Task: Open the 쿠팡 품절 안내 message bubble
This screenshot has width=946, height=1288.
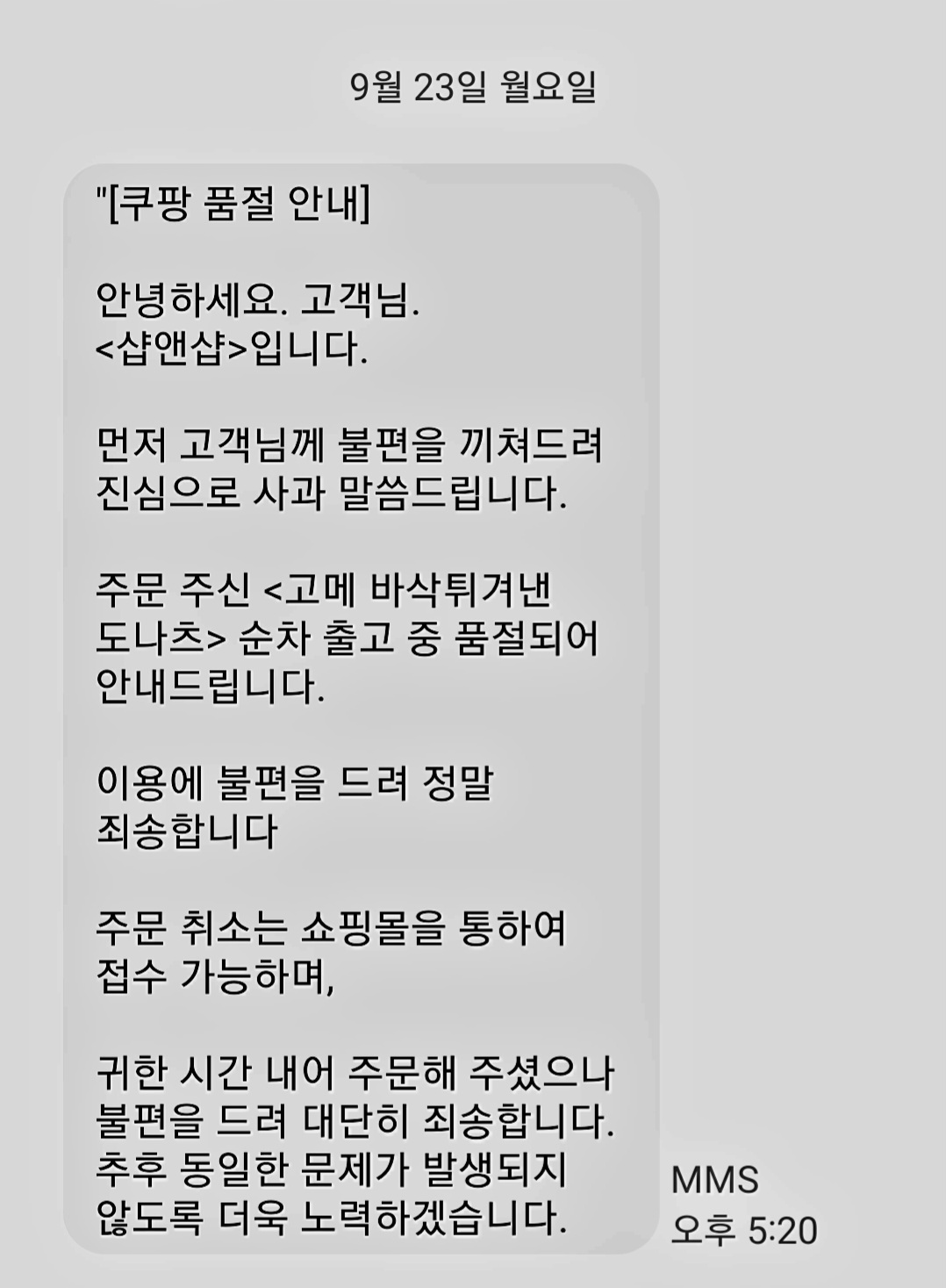Action: [361, 709]
